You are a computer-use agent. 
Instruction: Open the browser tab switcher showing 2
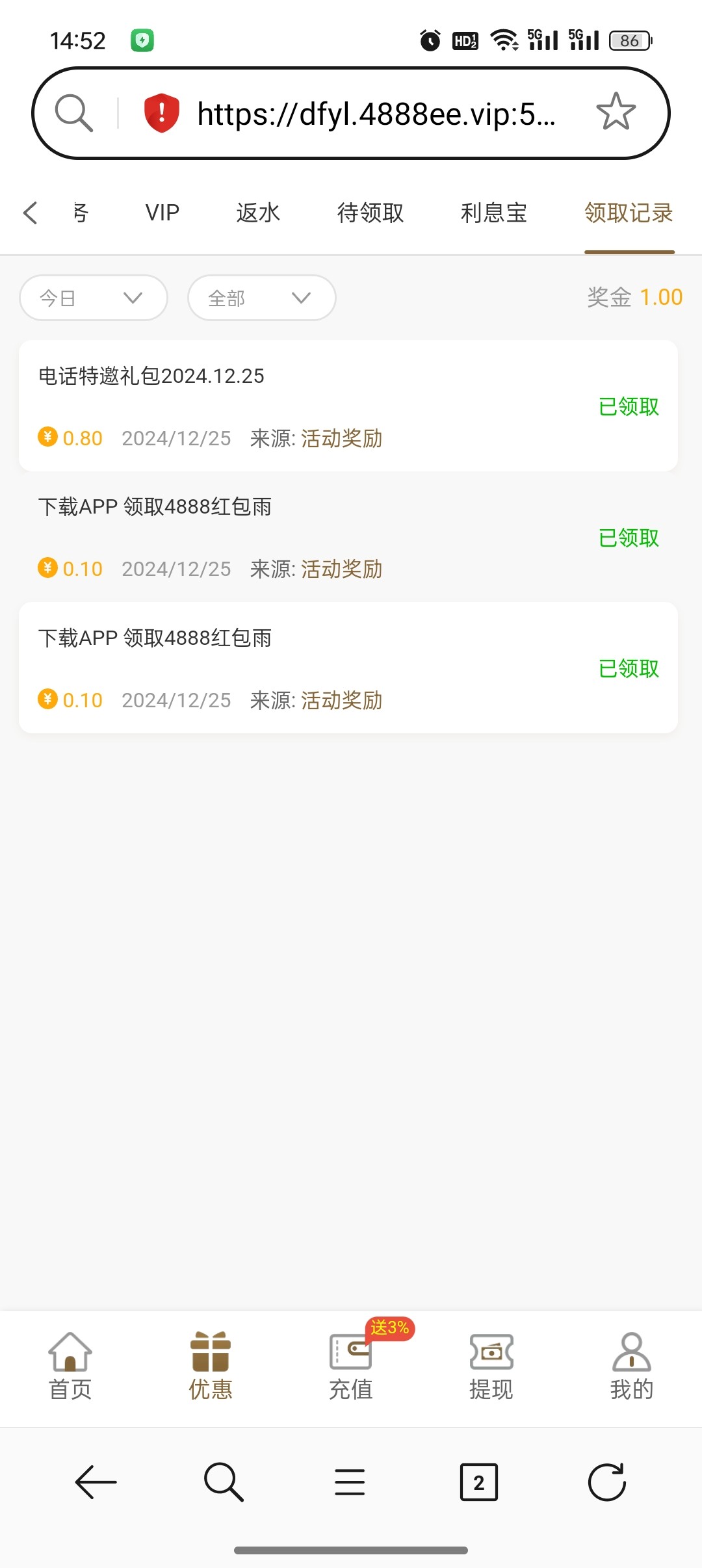tap(479, 1482)
